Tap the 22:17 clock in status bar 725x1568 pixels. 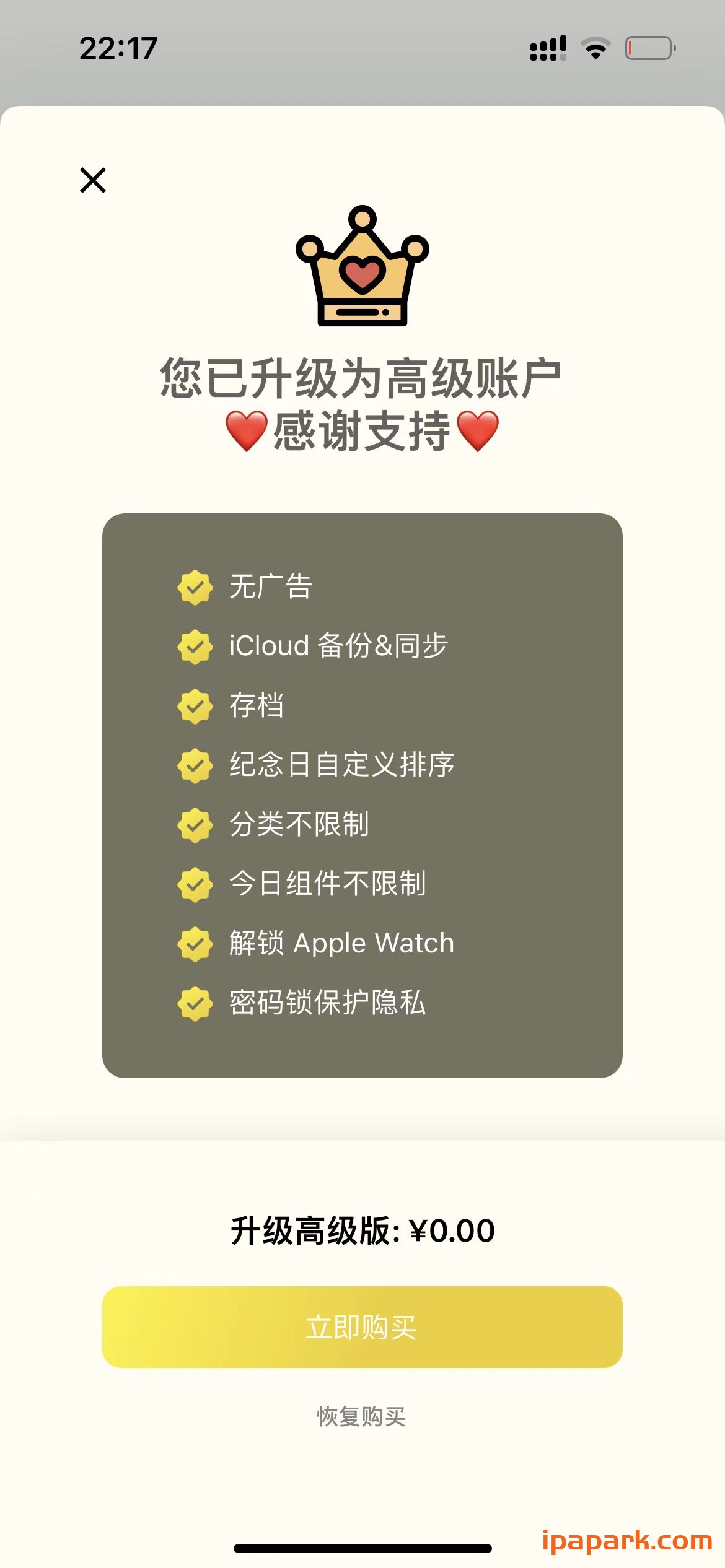[x=120, y=46]
